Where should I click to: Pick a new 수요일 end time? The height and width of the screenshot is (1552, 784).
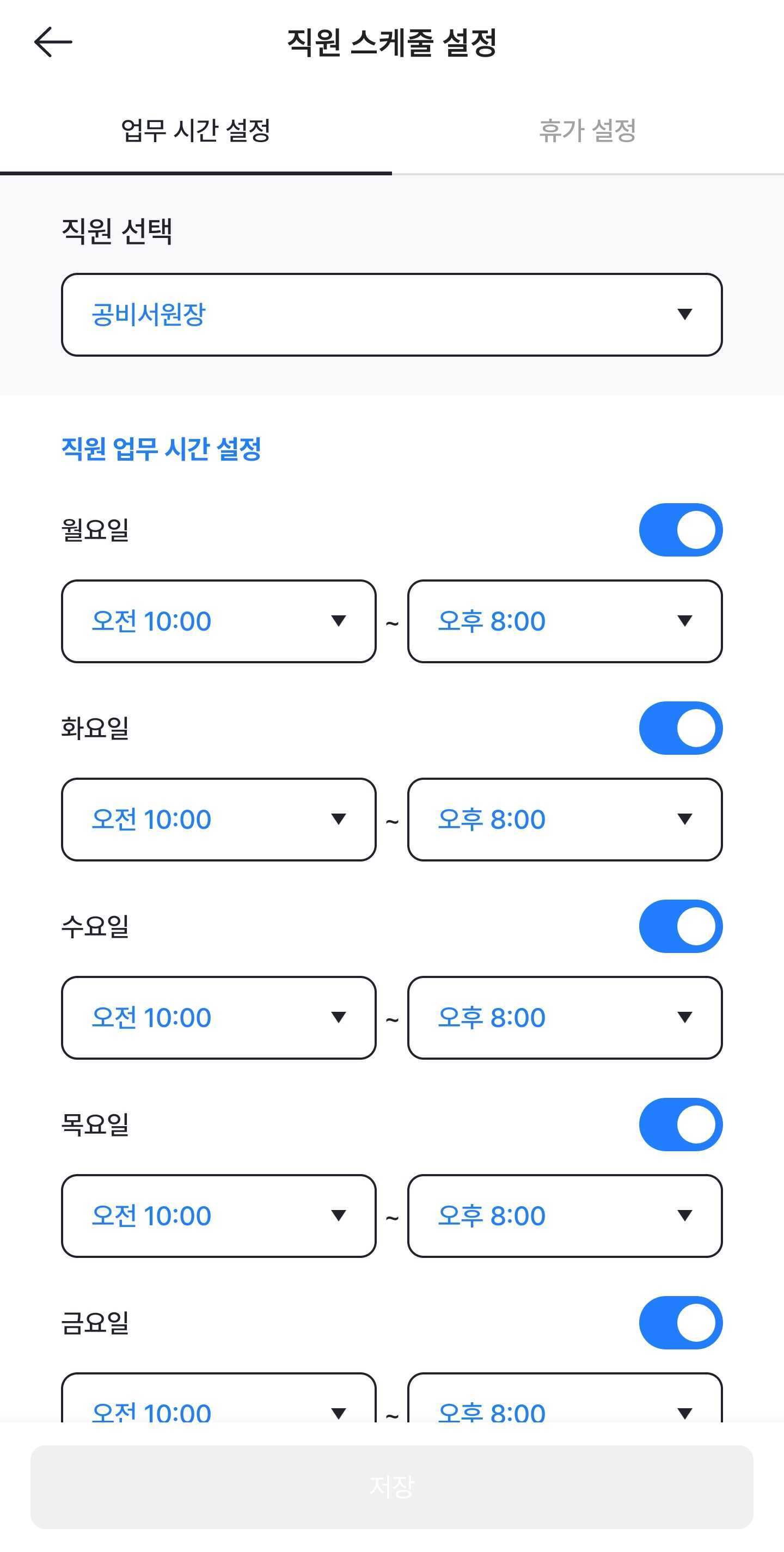(565, 1018)
